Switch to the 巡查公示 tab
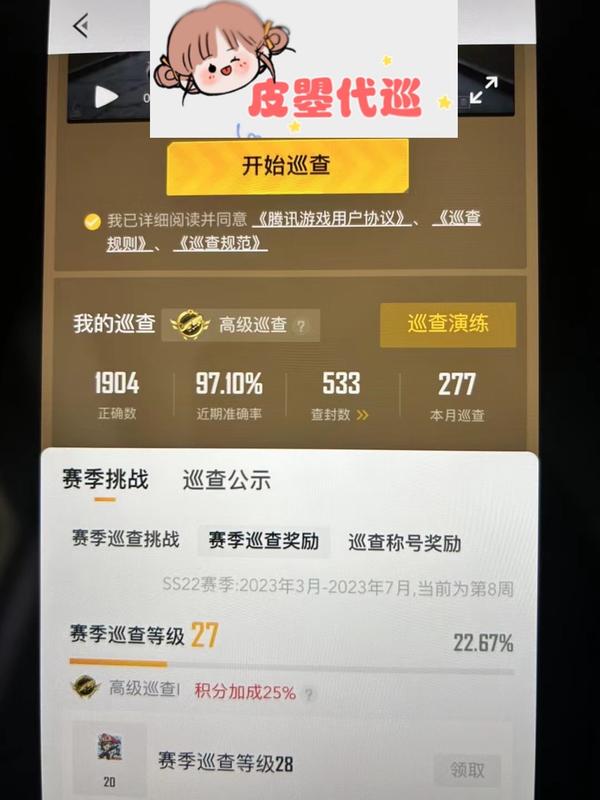Image resolution: width=600 pixels, height=800 pixels. tap(227, 479)
